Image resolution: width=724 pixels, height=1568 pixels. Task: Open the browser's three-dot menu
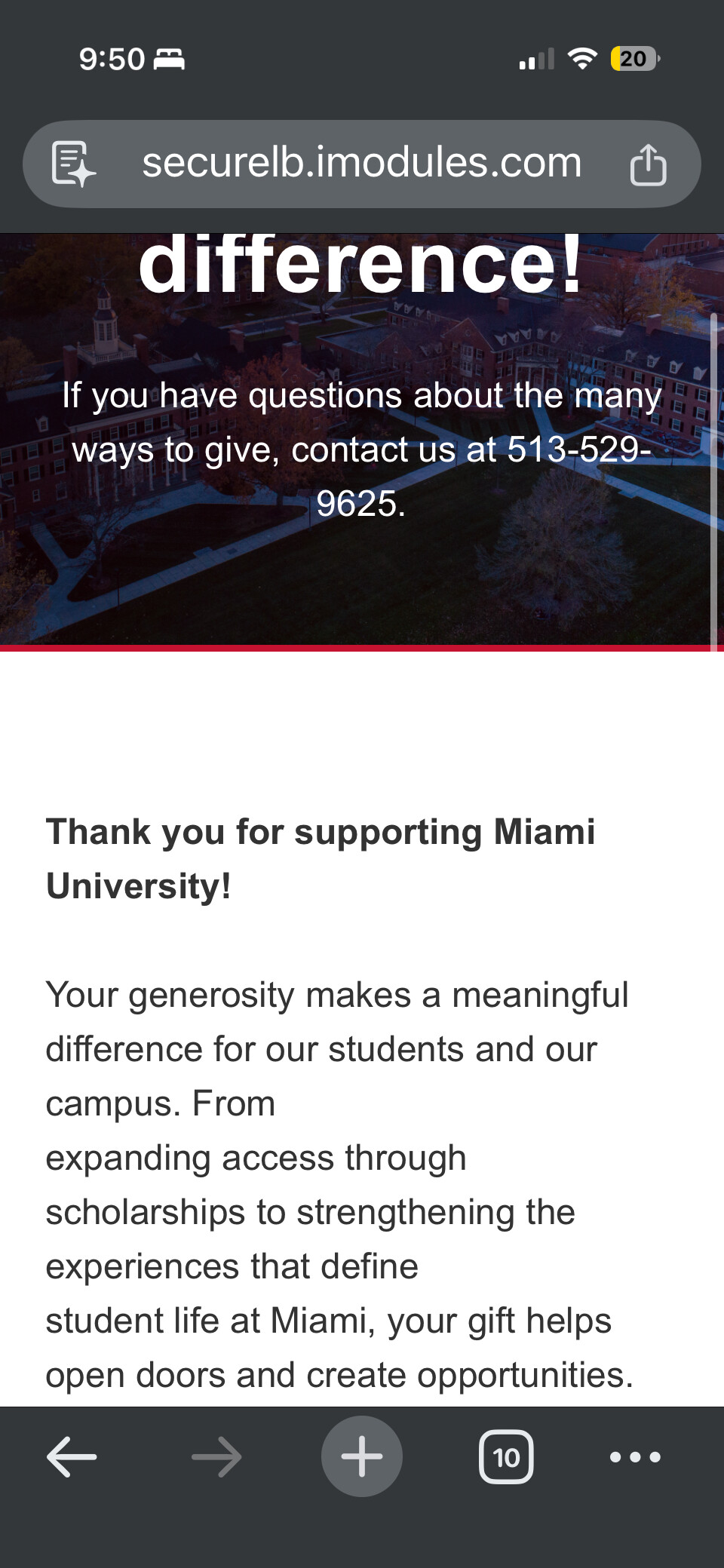[635, 1456]
